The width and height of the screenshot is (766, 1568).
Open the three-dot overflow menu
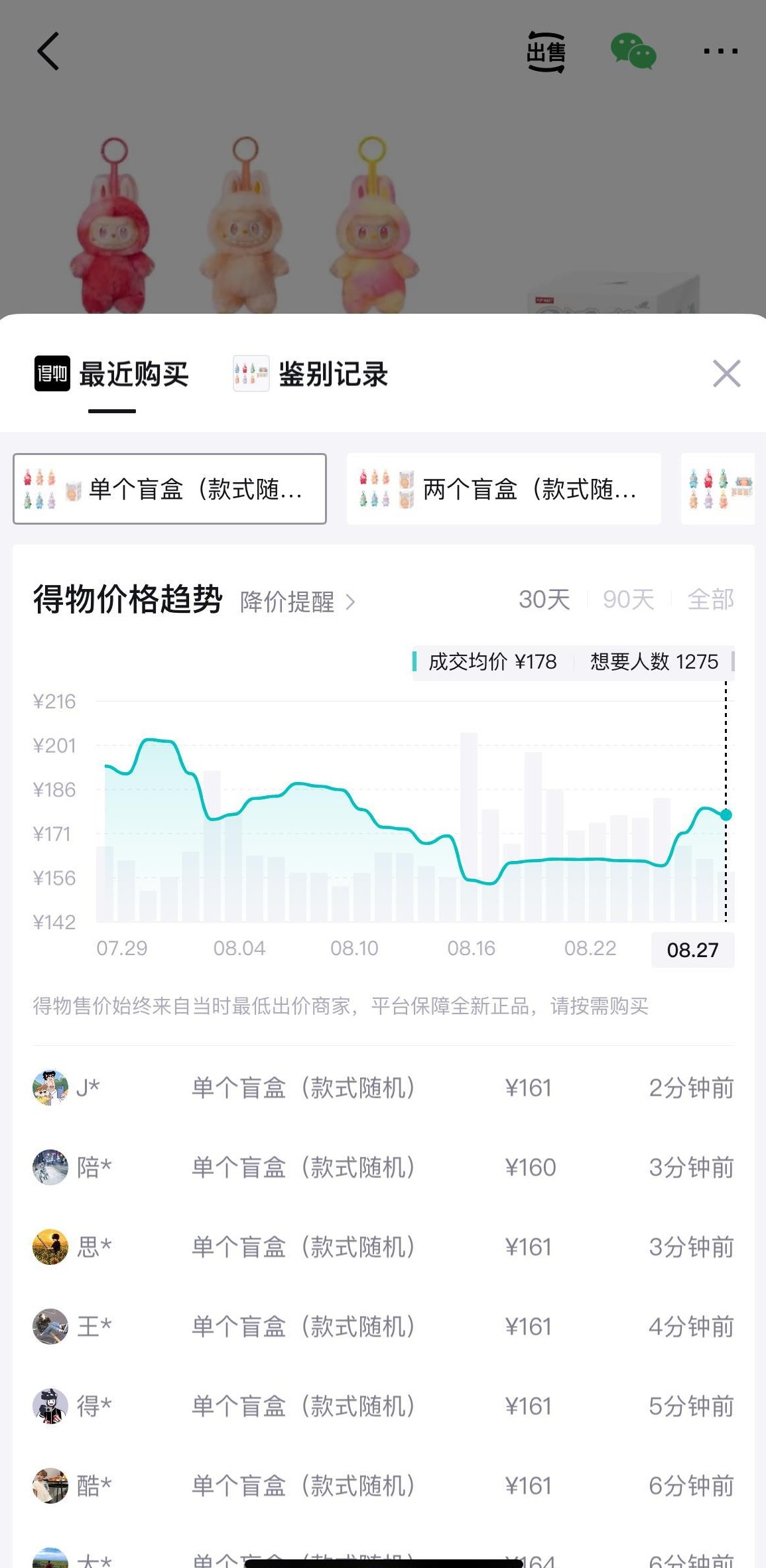click(720, 51)
